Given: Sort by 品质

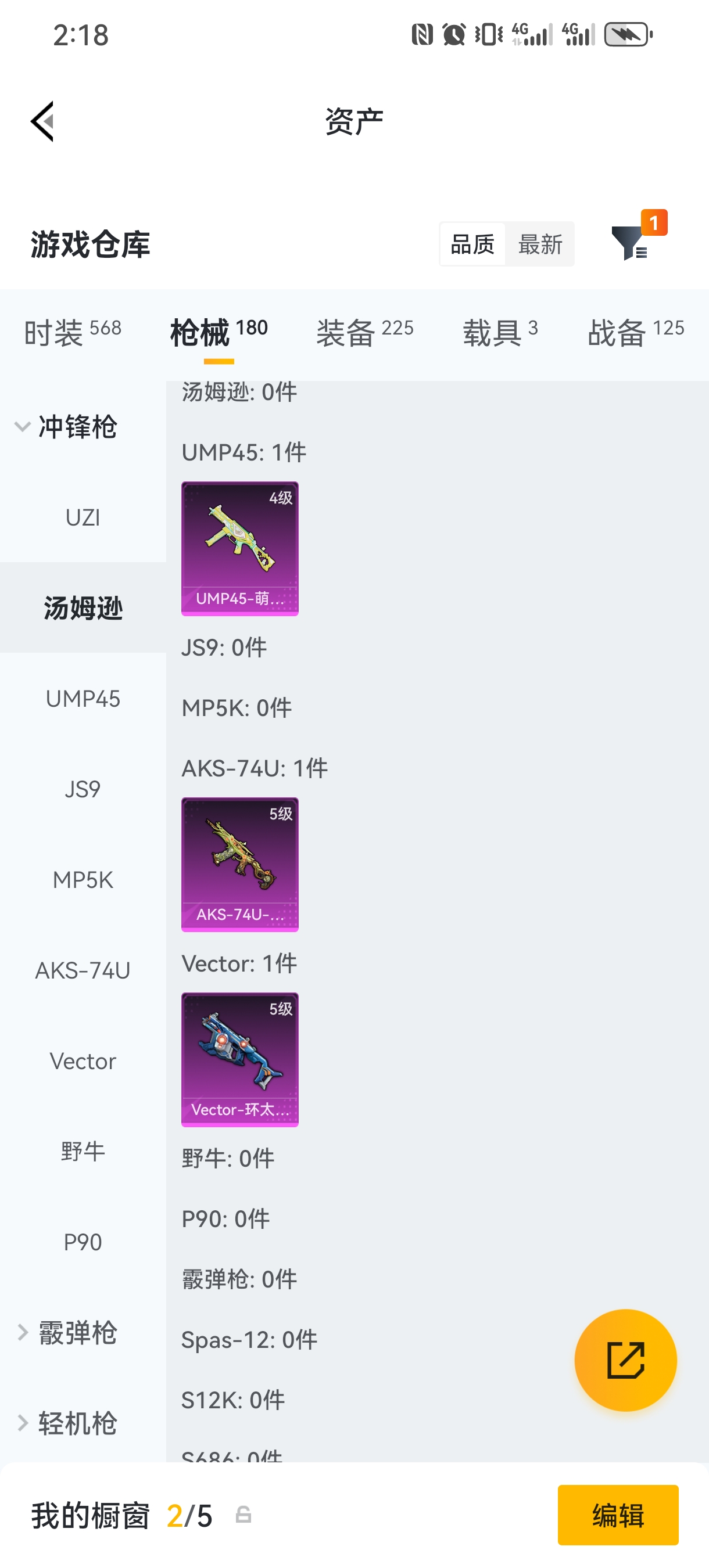Looking at the screenshot, I should (x=472, y=244).
